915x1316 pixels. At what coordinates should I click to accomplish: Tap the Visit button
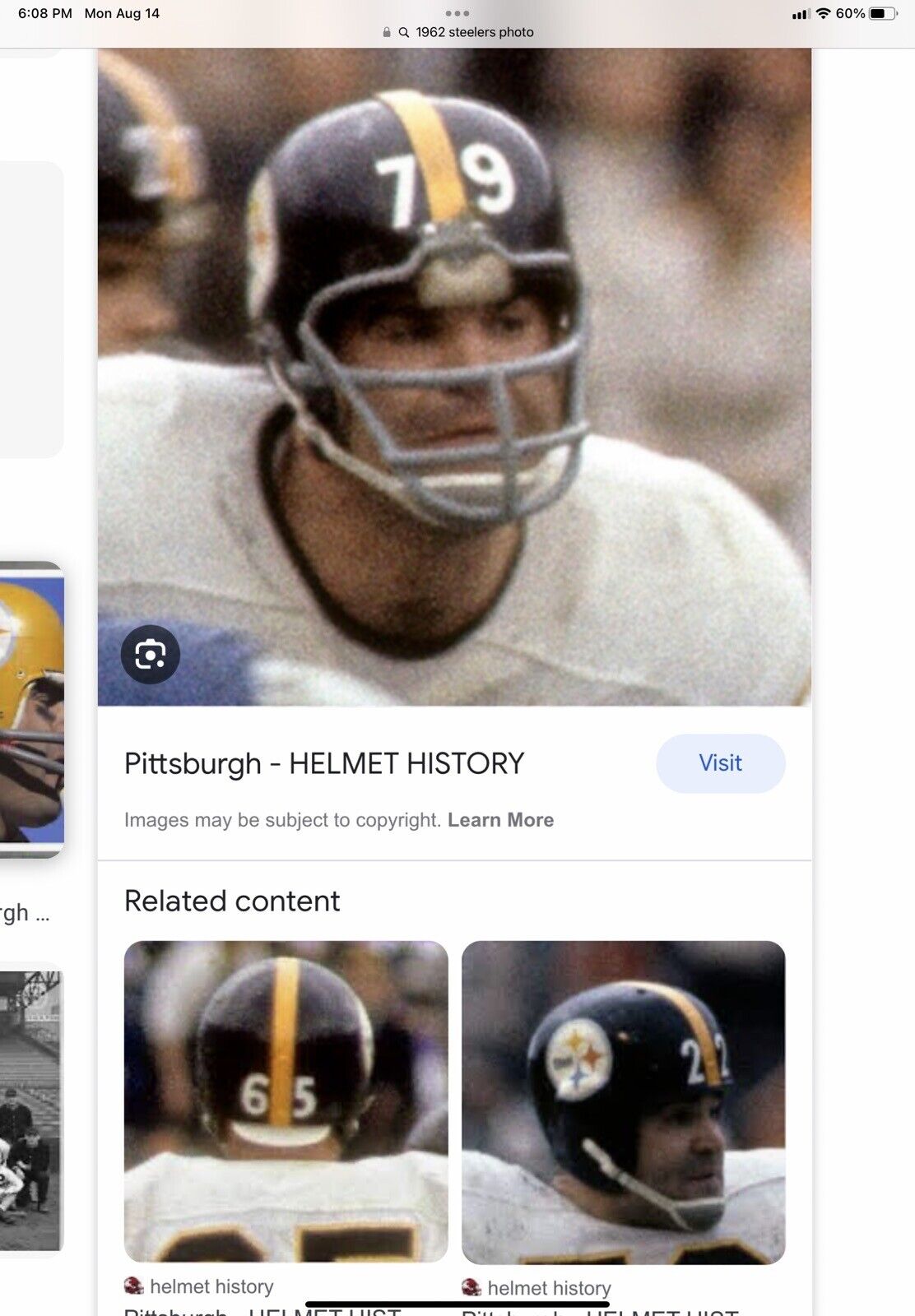[720, 763]
